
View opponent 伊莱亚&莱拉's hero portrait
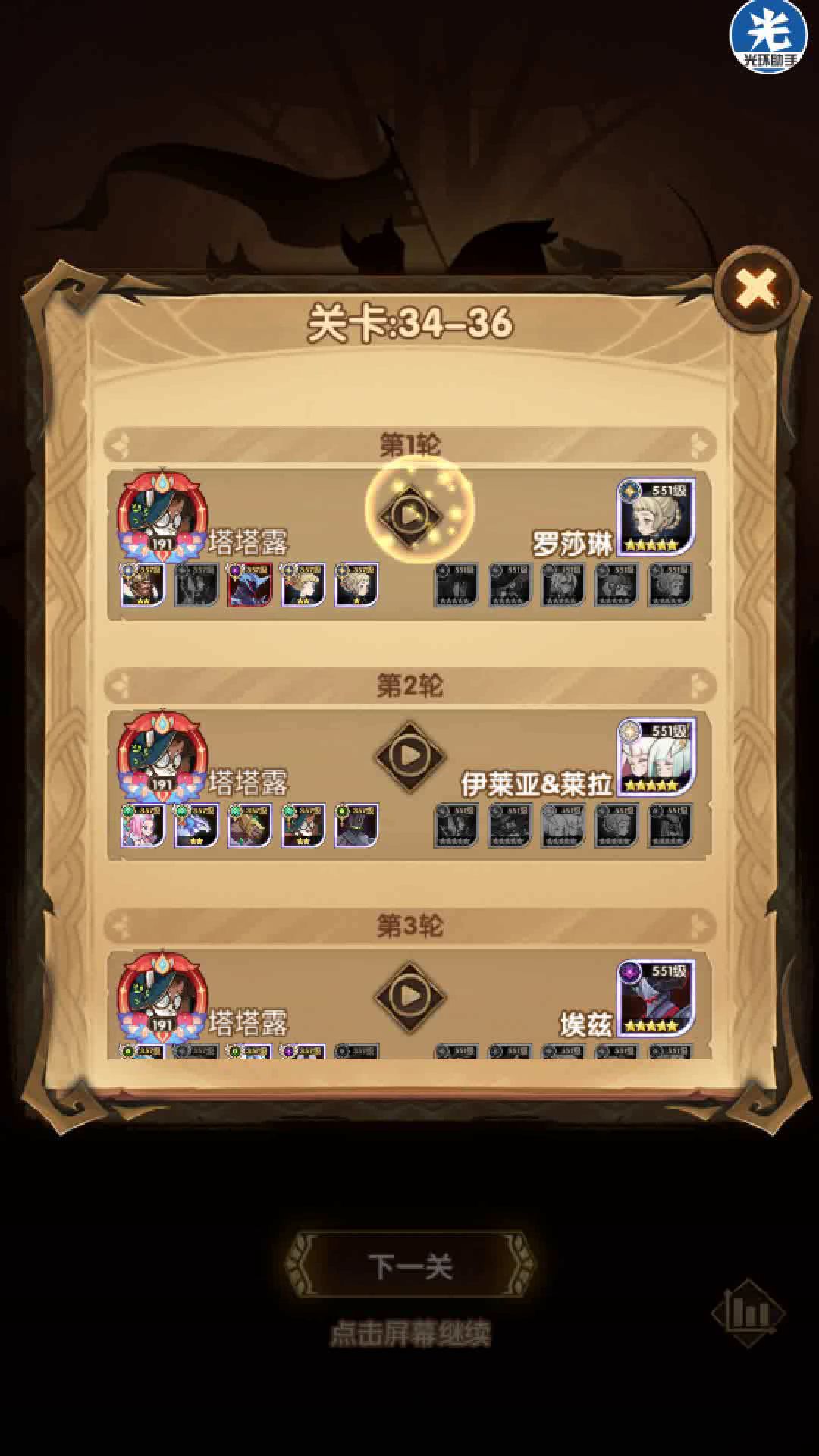click(x=656, y=757)
